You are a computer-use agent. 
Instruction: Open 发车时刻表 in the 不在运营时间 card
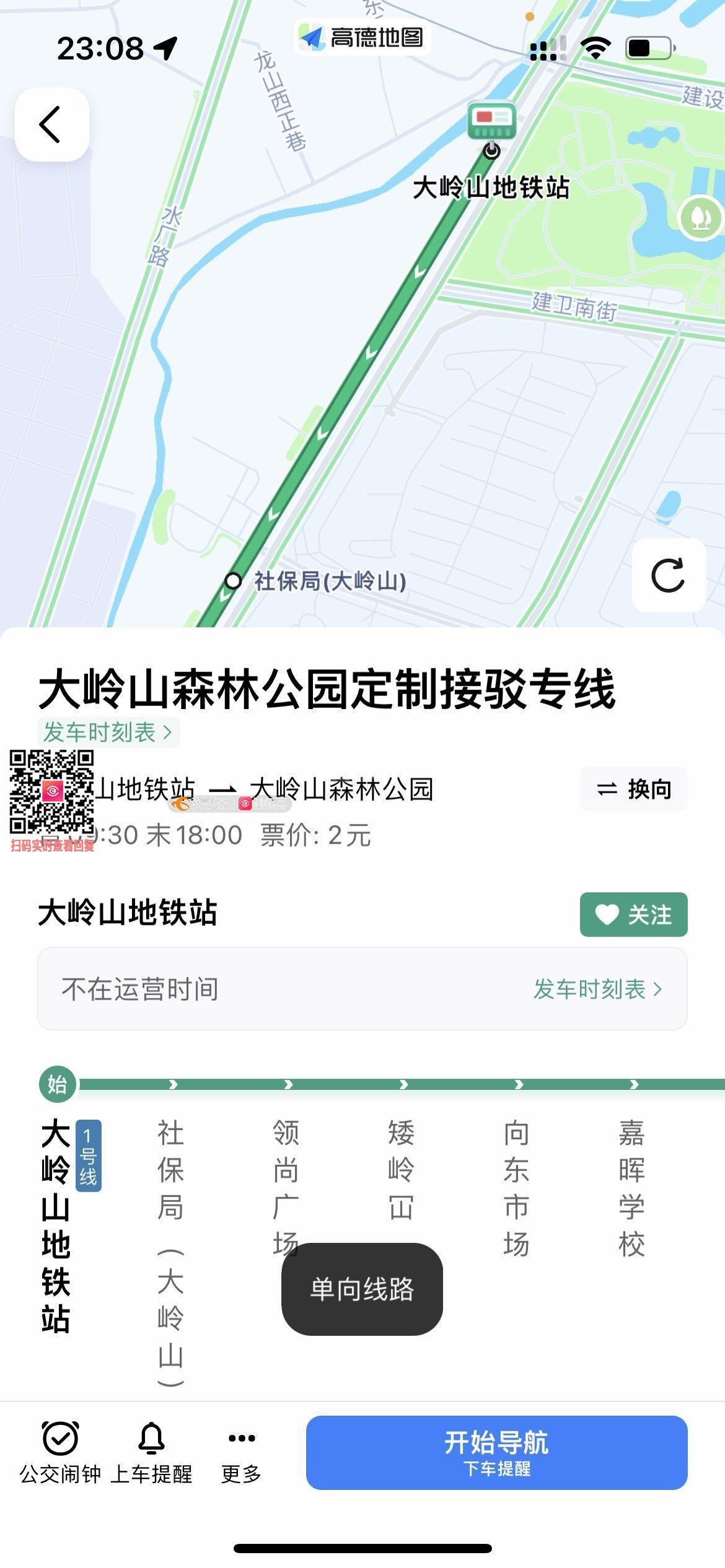597,989
